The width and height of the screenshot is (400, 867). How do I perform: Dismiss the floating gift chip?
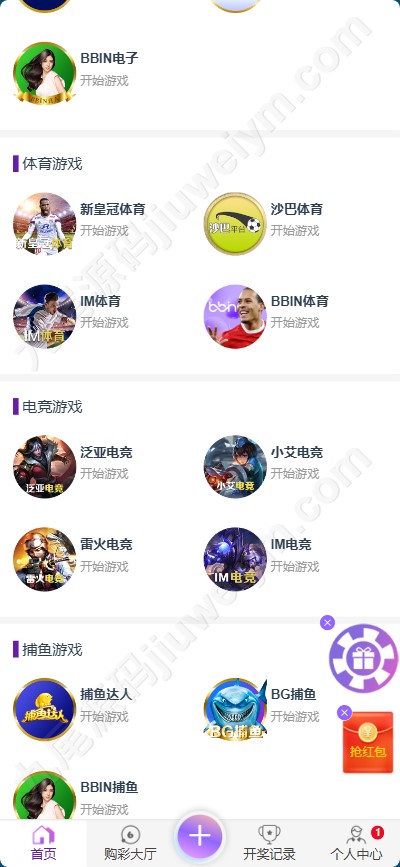[x=328, y=623]
